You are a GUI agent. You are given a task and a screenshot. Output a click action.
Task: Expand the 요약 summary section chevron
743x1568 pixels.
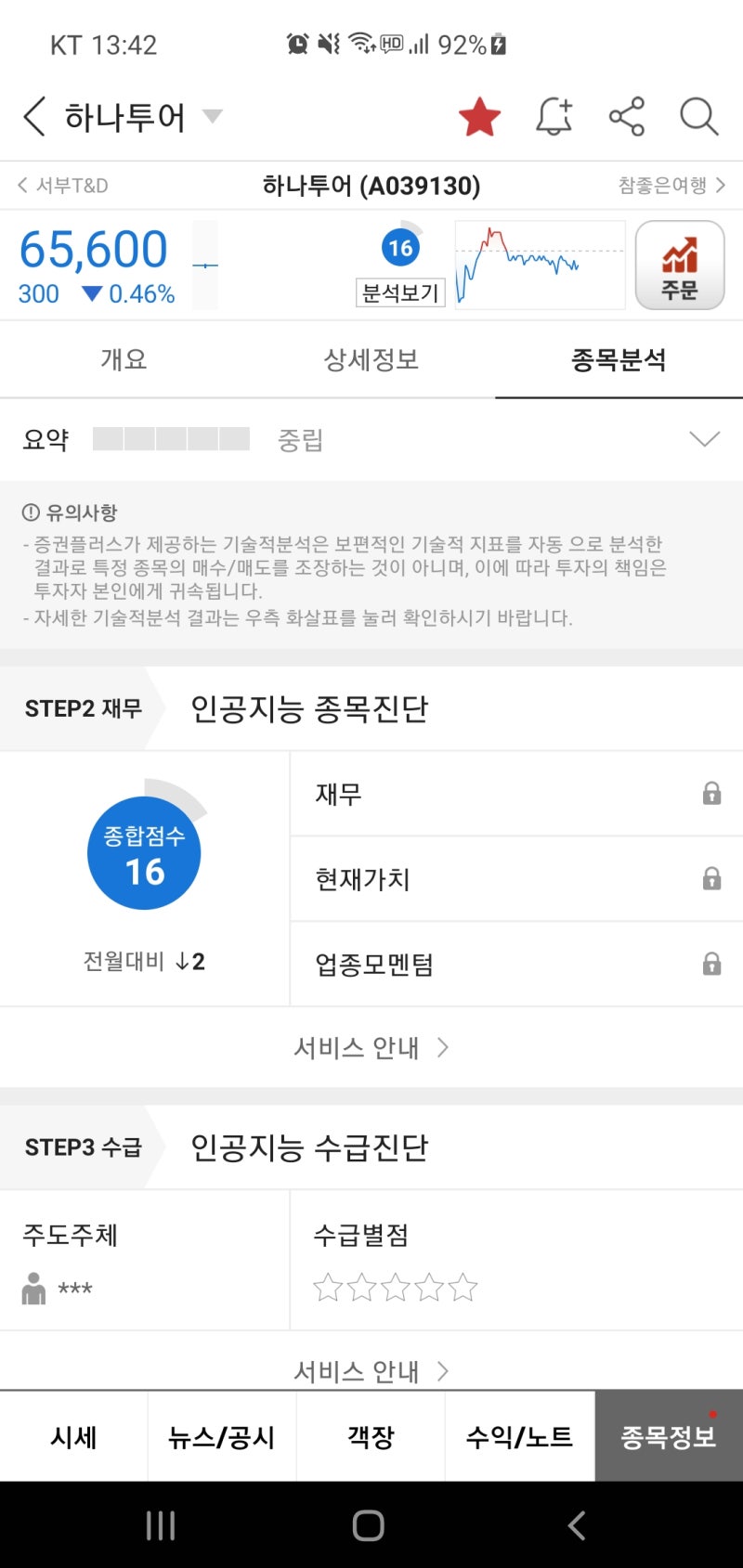pos(705,438)
